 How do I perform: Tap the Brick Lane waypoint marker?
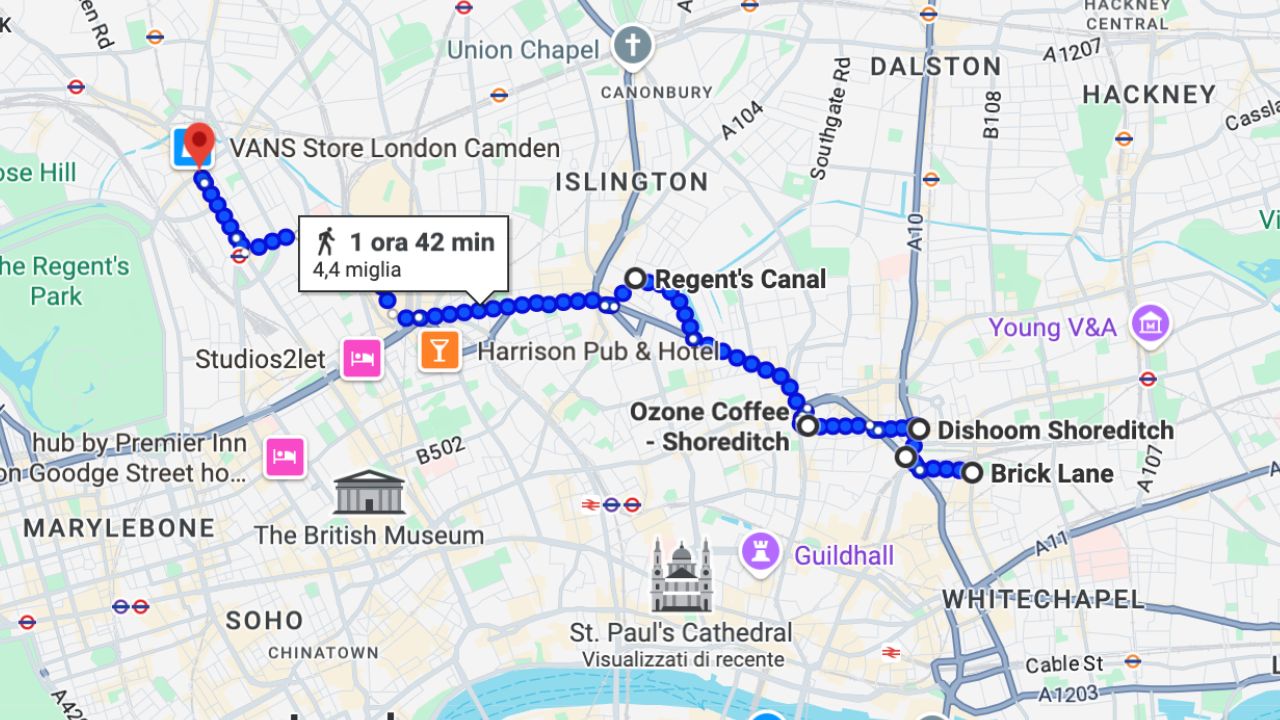(971, 473)
